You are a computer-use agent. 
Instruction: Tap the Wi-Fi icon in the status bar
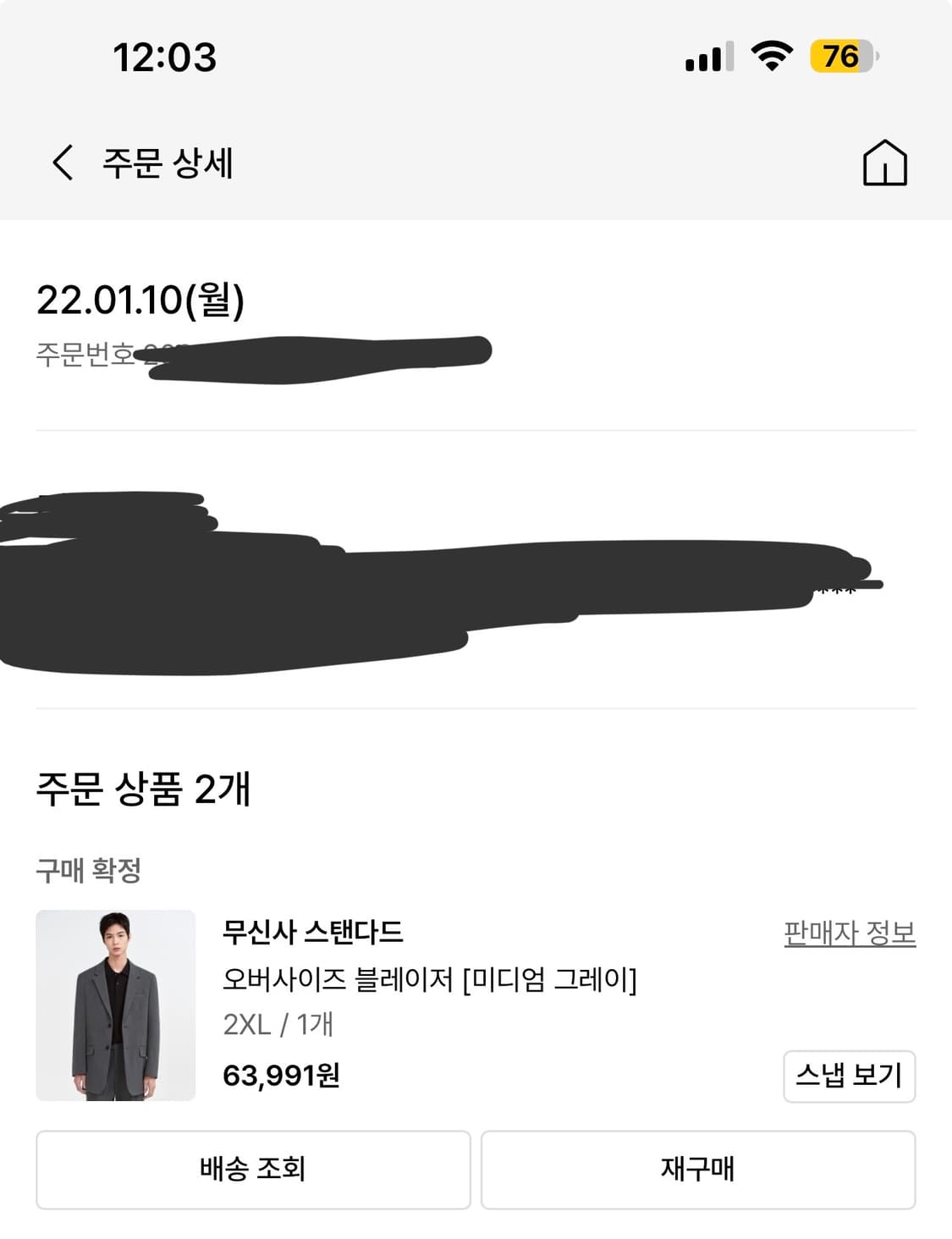tap(770, 55)
